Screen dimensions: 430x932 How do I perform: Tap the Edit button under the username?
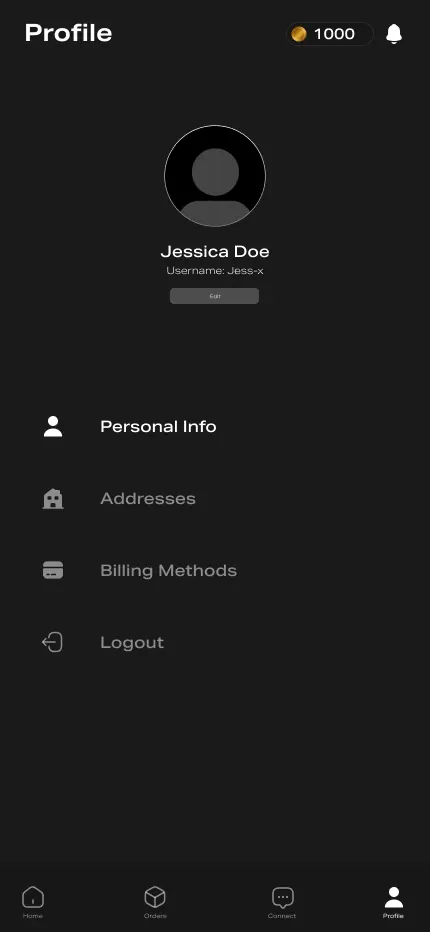click(215, 296)
